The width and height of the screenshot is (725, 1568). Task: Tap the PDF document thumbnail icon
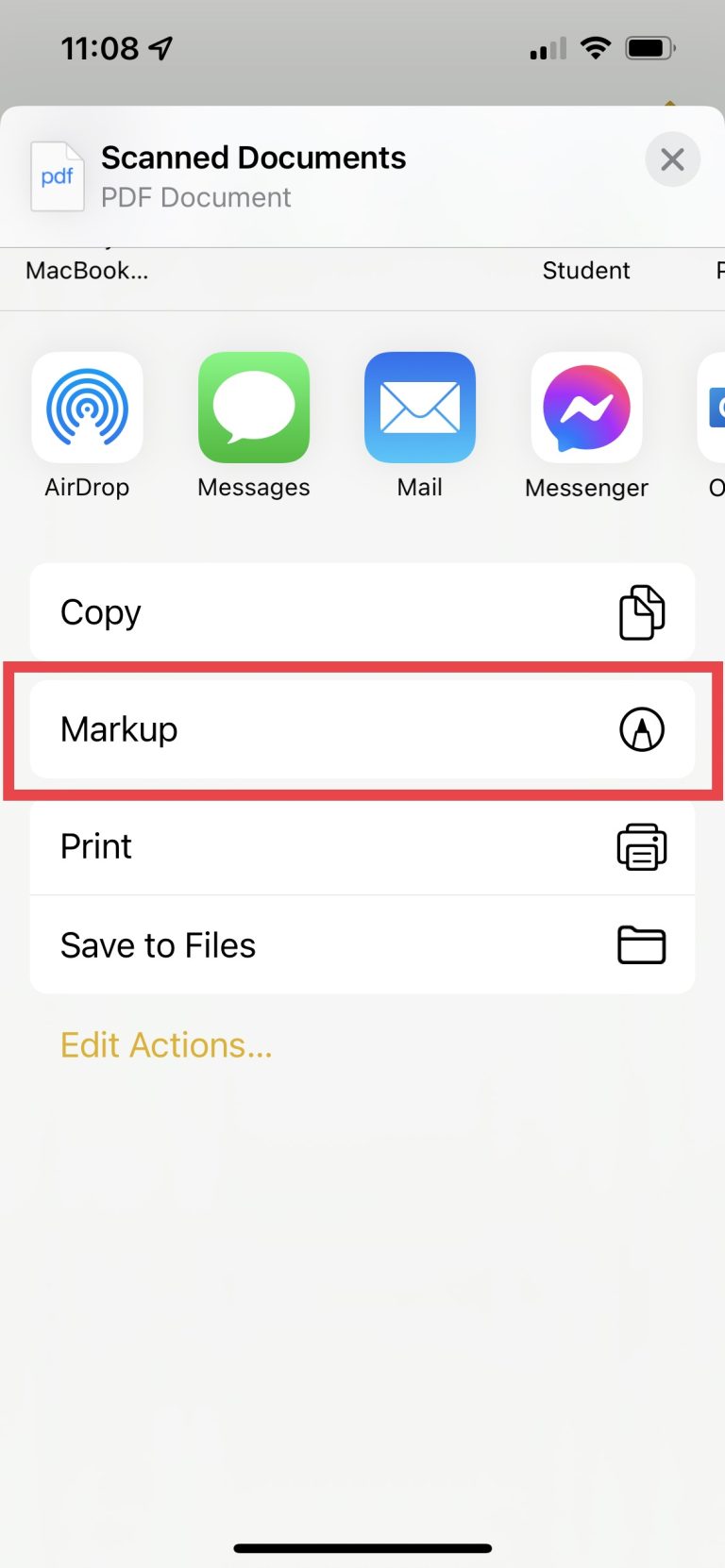pyautogui.click(x=58, y=177)
